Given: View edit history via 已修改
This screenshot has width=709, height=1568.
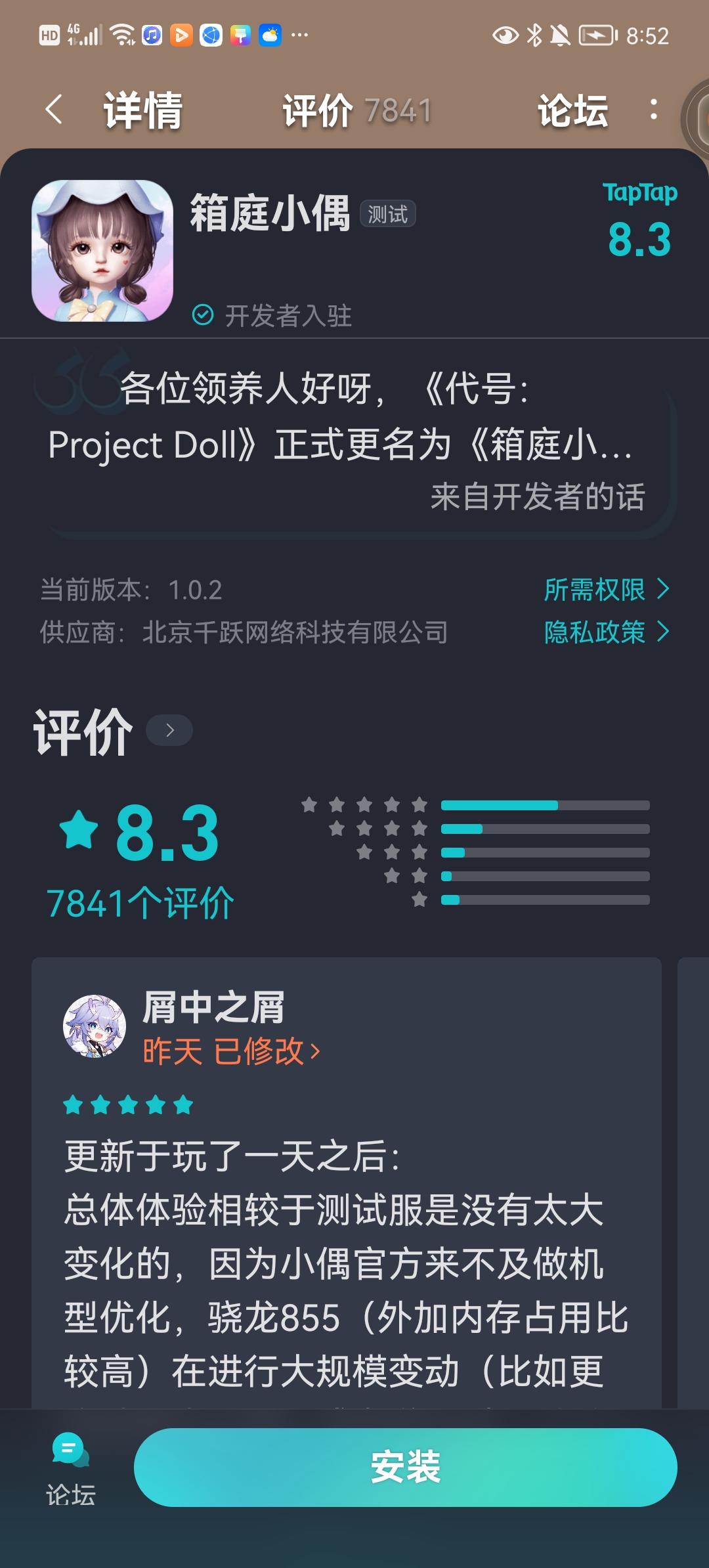Looking at the screenshot, I should point(266,1051).
